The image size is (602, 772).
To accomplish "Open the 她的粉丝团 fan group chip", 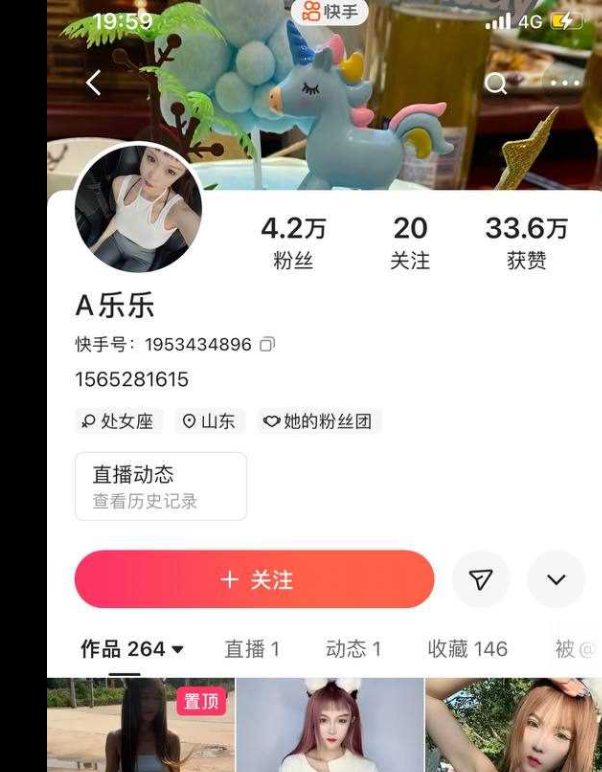I will [318, 421].
